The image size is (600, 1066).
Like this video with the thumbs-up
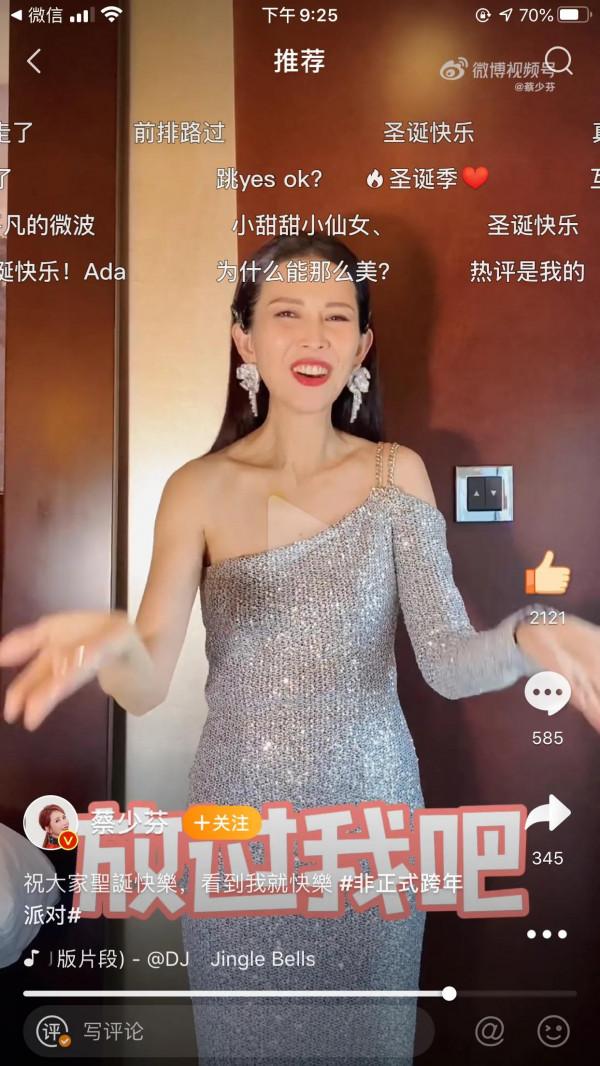[547, 575]
